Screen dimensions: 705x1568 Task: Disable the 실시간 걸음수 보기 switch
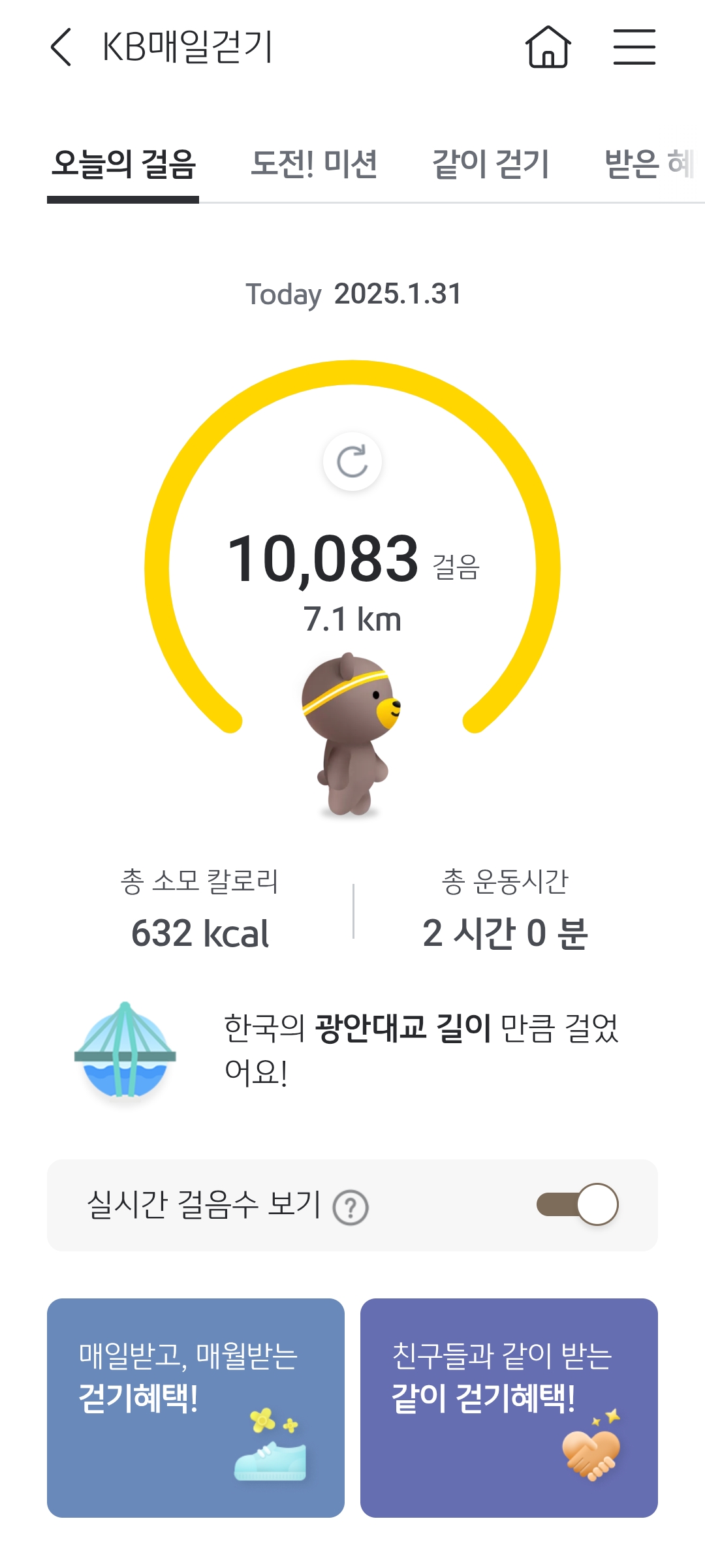pyautogui.click(x=577, y=1204)
